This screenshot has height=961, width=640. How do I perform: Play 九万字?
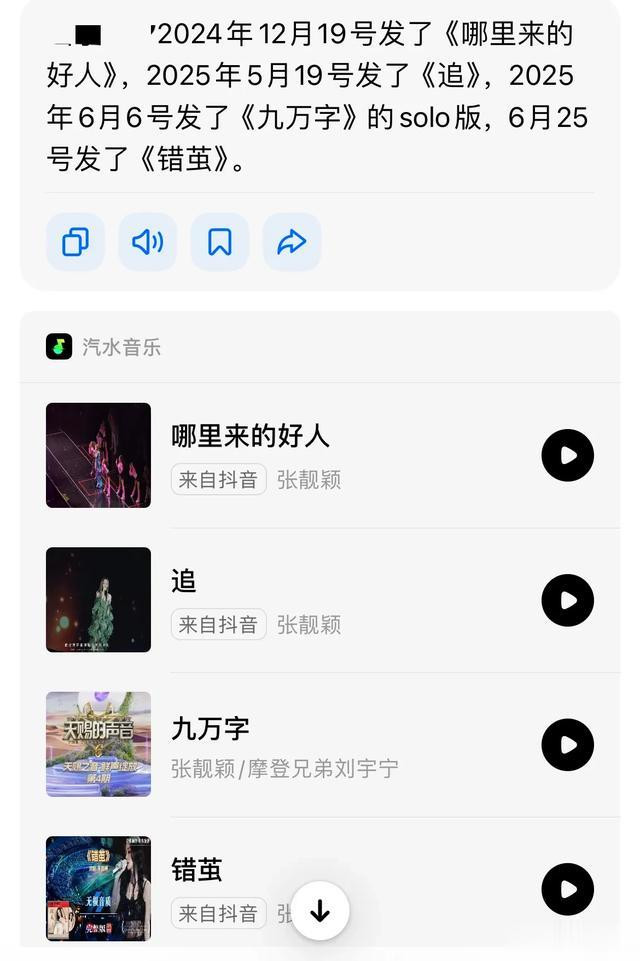(567, 745)
